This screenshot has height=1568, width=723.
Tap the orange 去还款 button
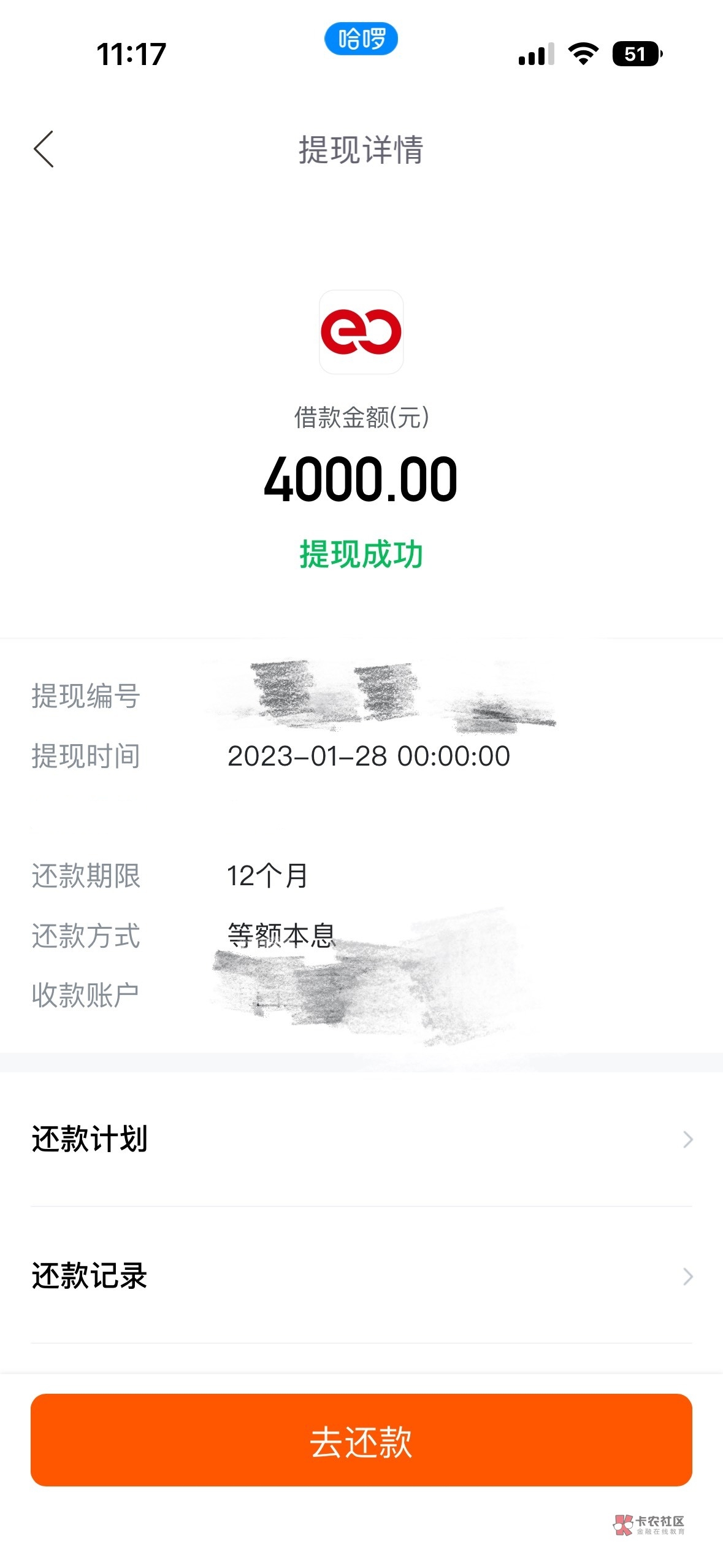point(361,1440)
